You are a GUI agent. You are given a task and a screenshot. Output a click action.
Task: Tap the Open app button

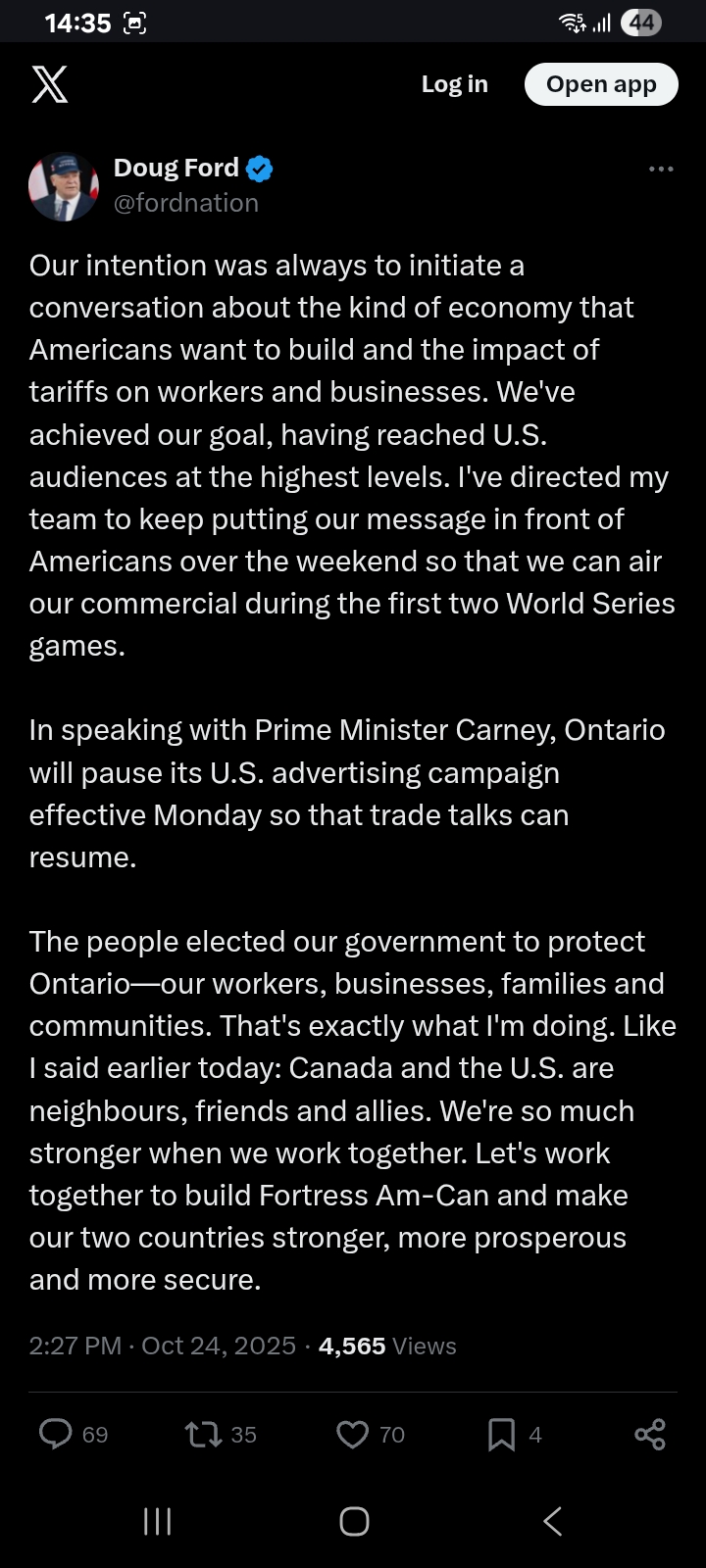(x=601, y=84)
